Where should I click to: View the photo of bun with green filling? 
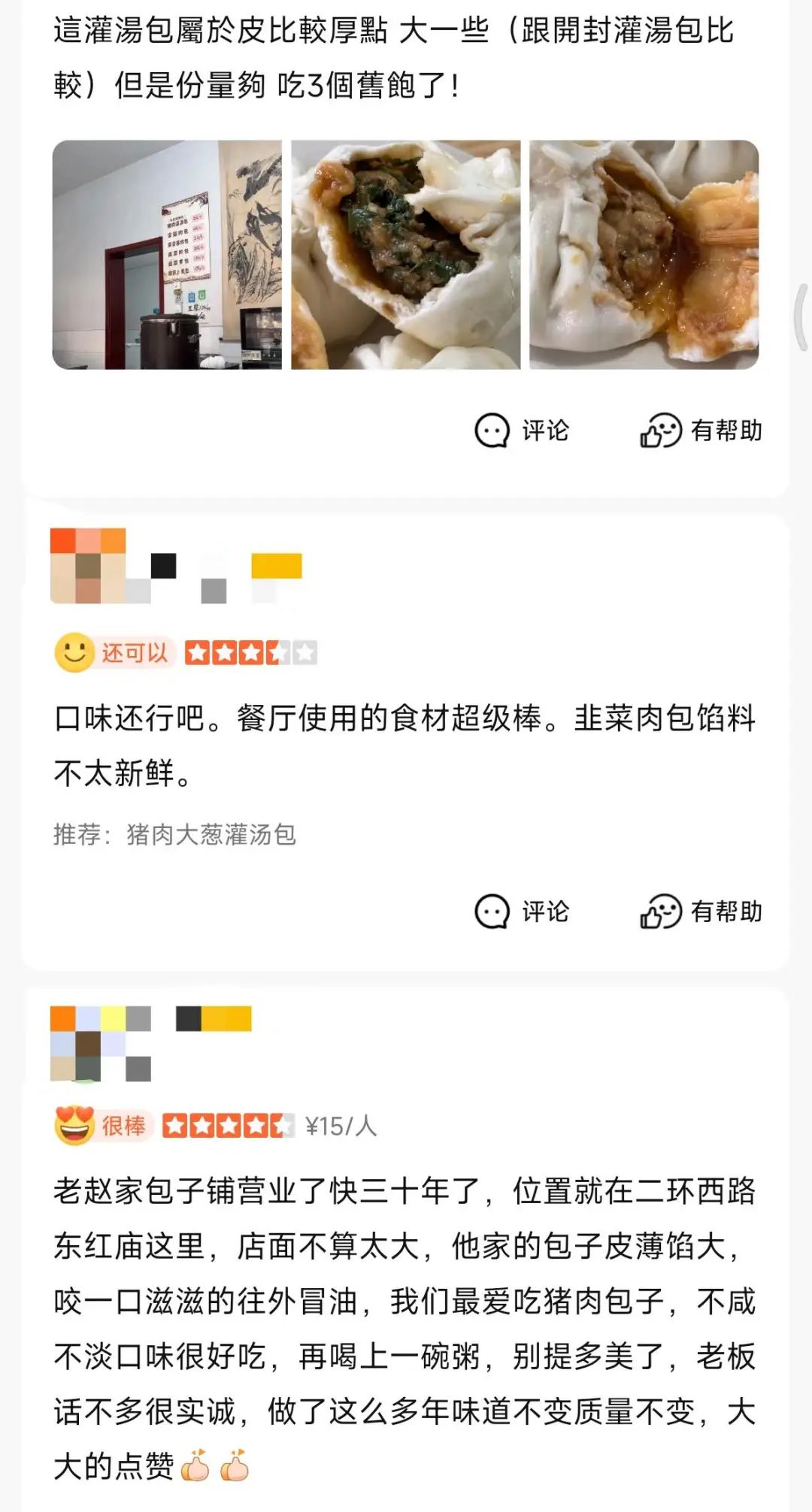pyautogui.click(x=405, y=255)
